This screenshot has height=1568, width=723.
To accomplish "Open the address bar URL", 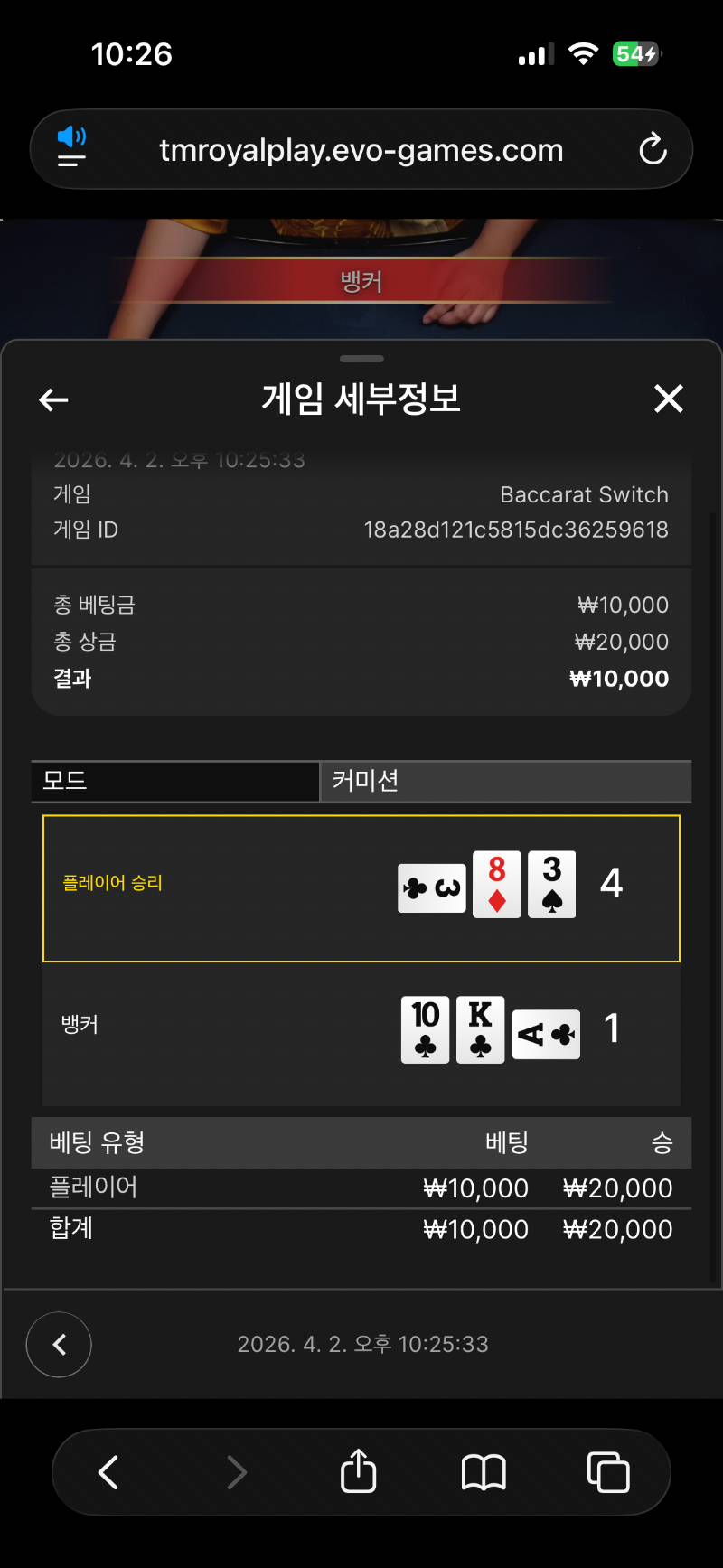I will 361,150.
